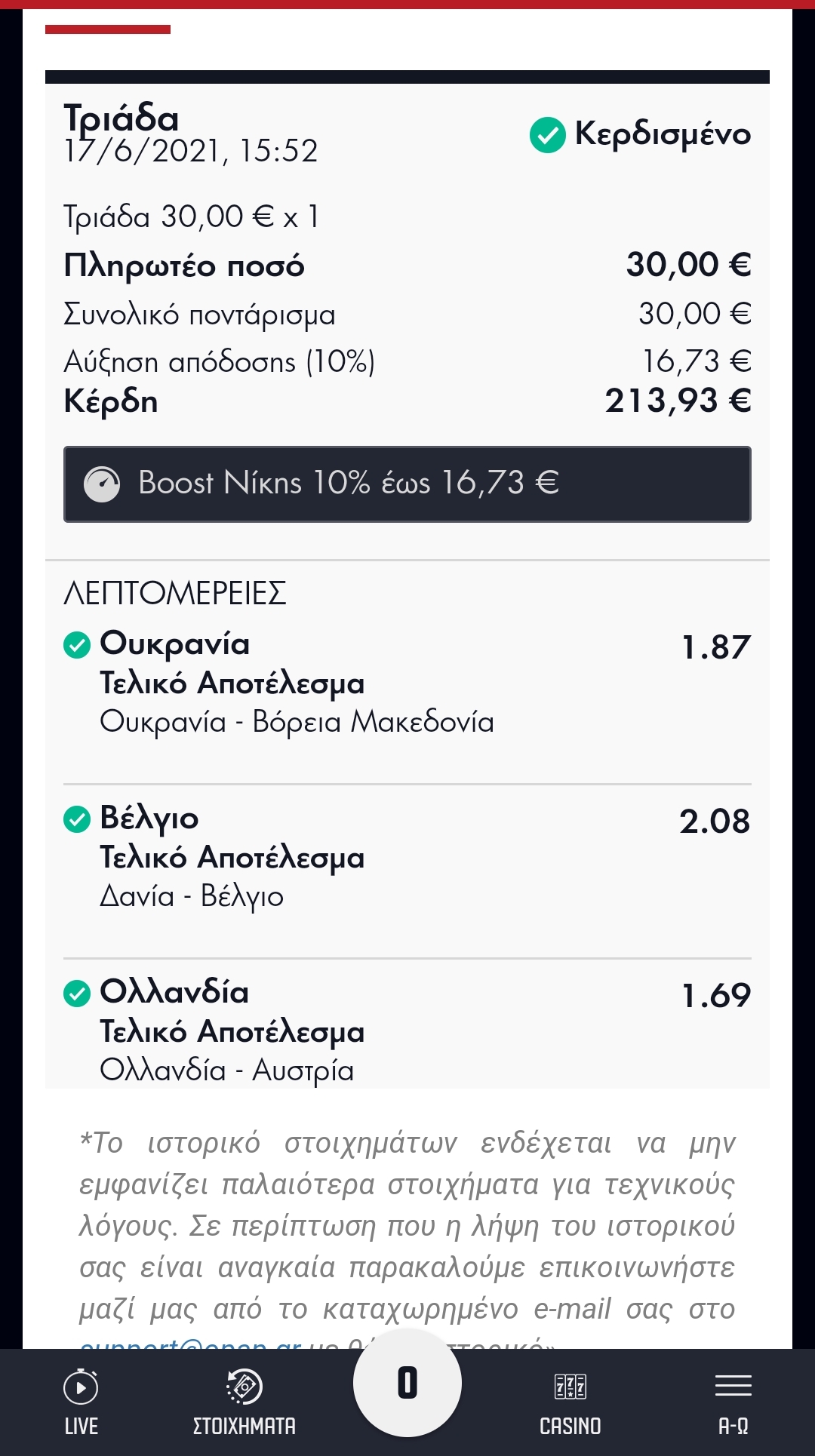
Task: Open the support e-mail link
Action: coord(190,1343)
